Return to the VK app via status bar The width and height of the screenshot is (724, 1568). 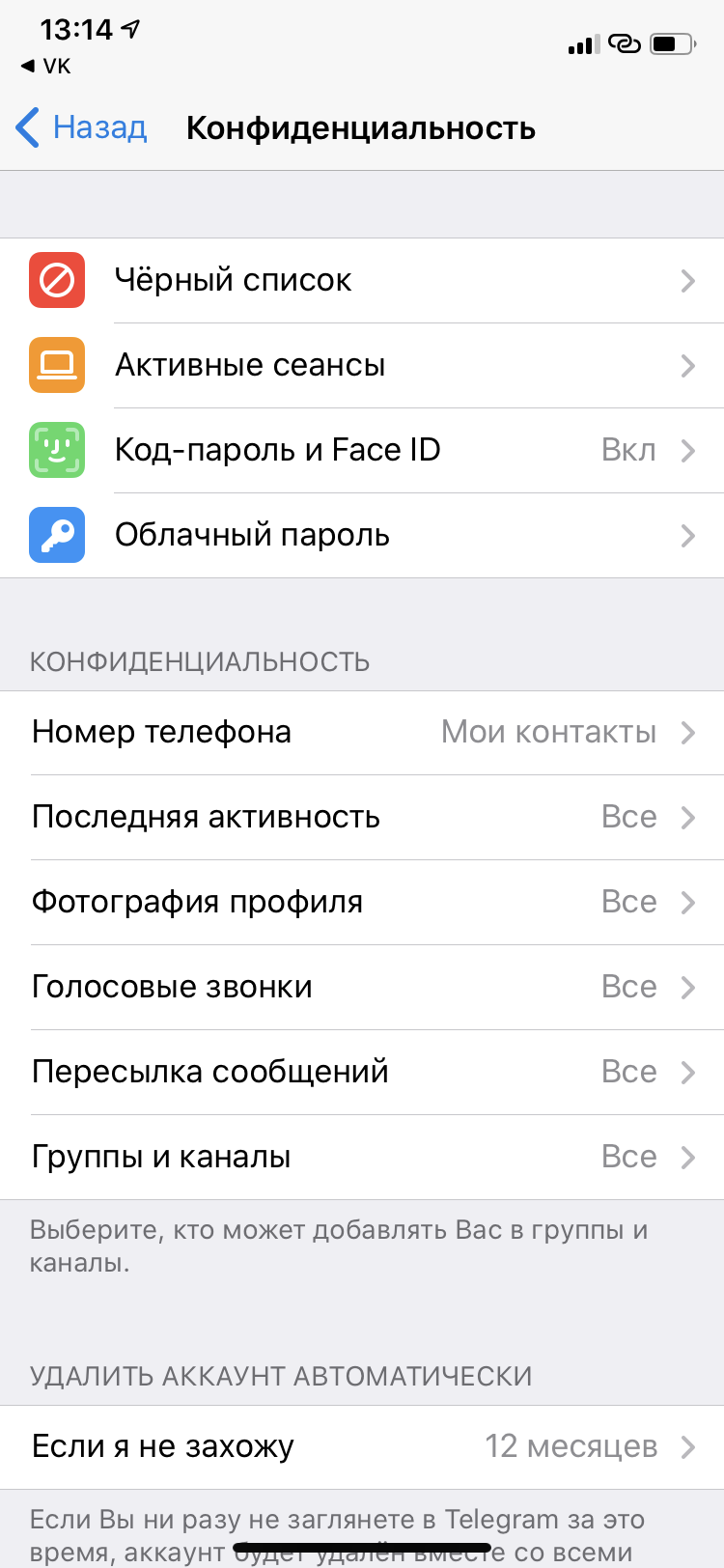[x=46, y=66]
